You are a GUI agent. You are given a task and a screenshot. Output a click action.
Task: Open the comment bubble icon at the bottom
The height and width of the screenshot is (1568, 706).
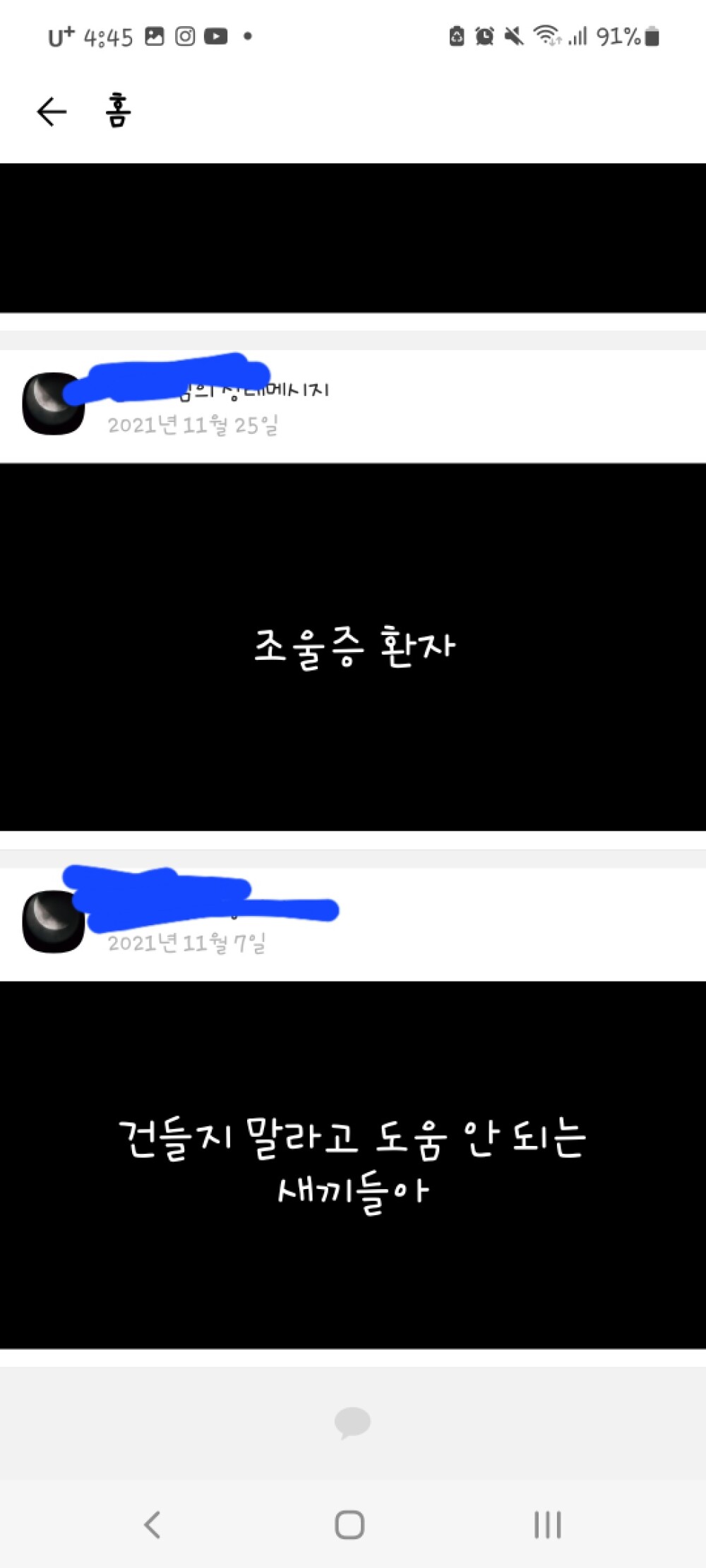pyautogui.click(x=352, y=1422)
